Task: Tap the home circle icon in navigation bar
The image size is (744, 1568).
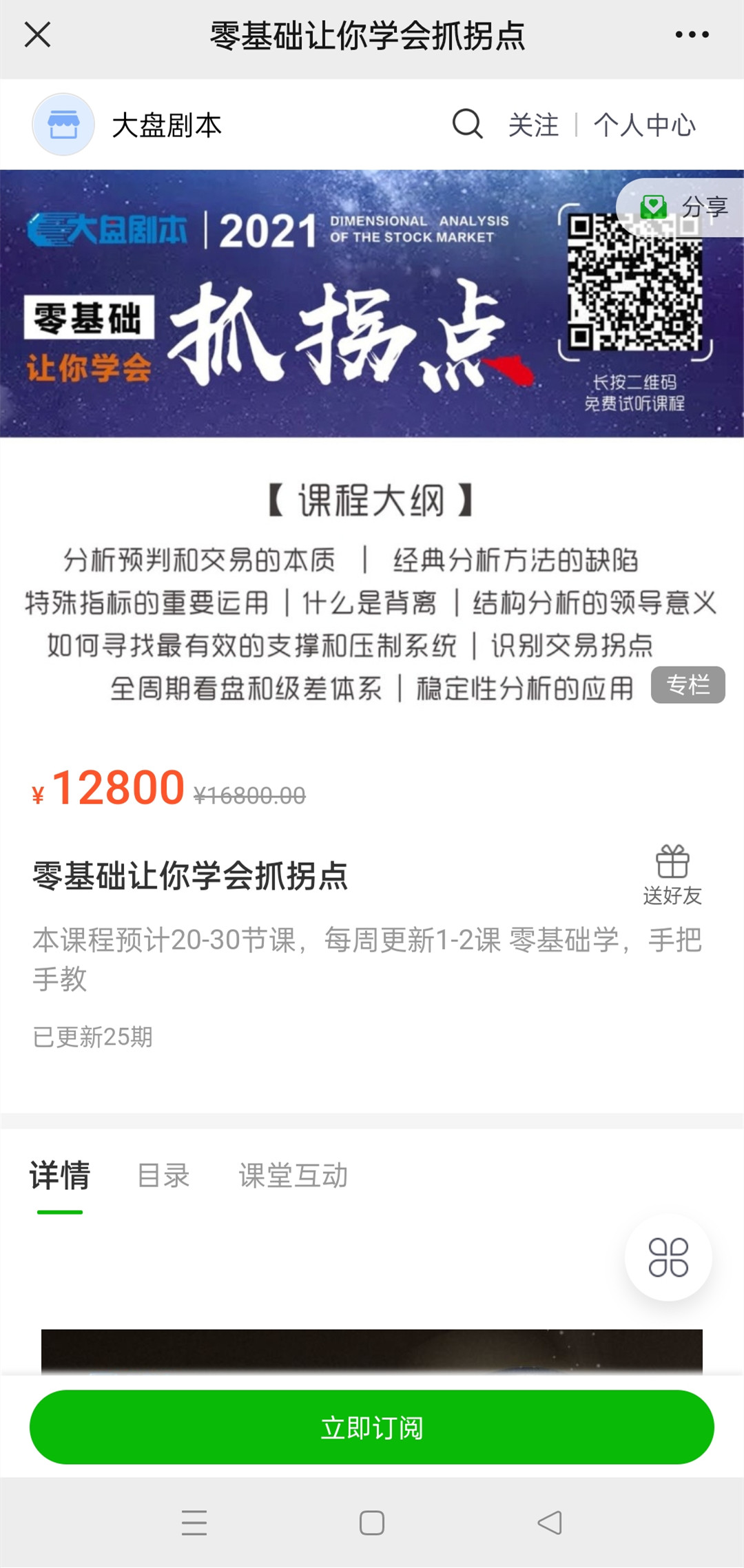Action: [372, 1523]
